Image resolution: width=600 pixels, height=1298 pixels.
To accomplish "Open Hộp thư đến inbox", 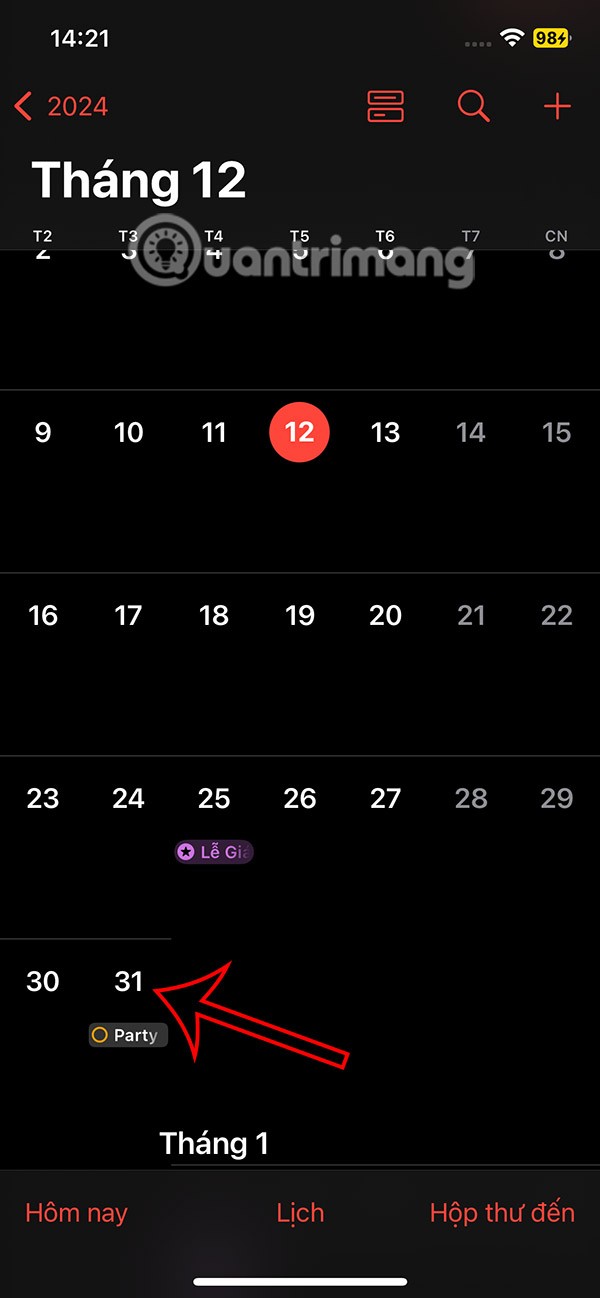I will point(502,1213).
